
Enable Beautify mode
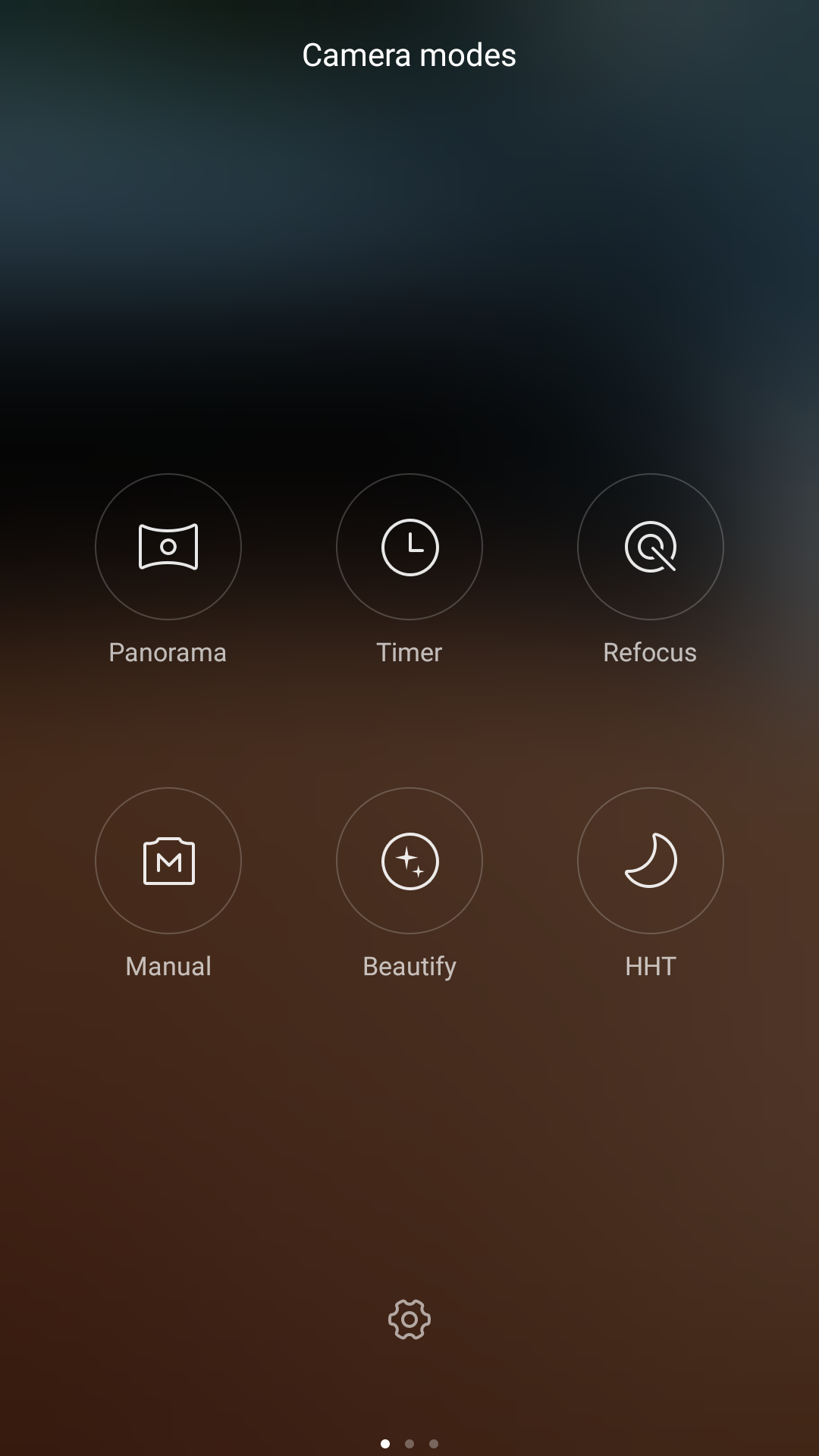click(x=409, y=861)
